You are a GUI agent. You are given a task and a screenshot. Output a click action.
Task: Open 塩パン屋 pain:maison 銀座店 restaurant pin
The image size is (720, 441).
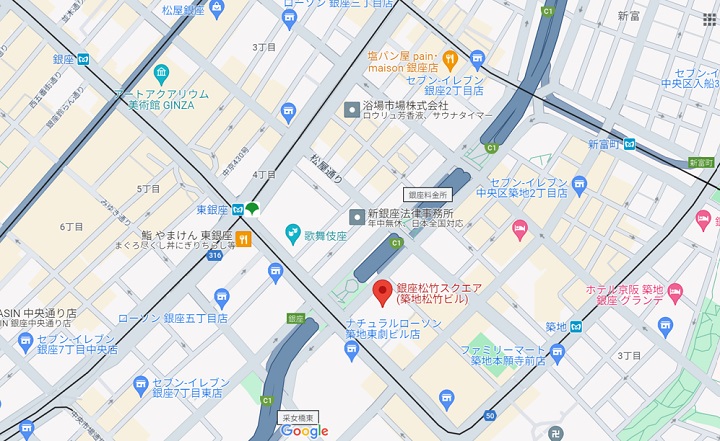coord(450,58)
